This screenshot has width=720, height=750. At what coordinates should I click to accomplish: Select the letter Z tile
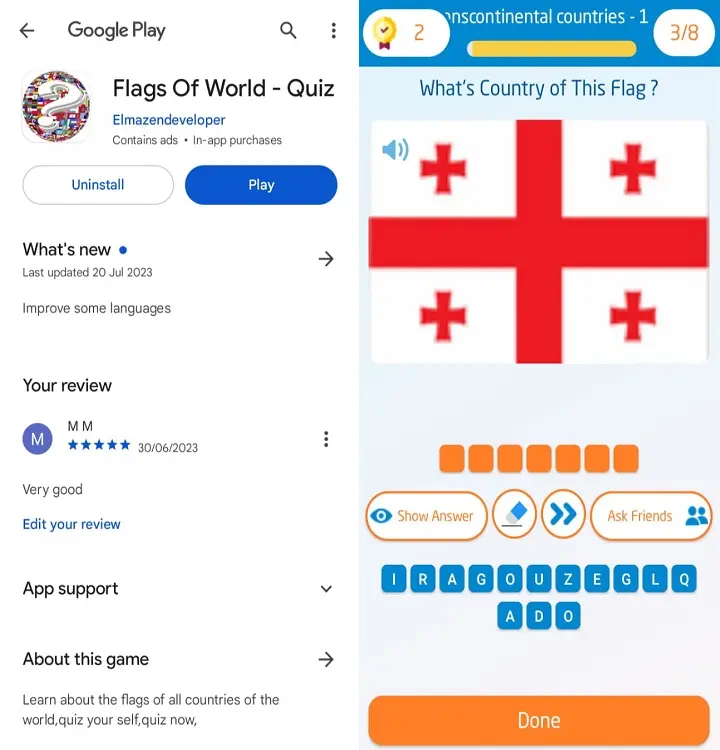[x=568, y=579]
